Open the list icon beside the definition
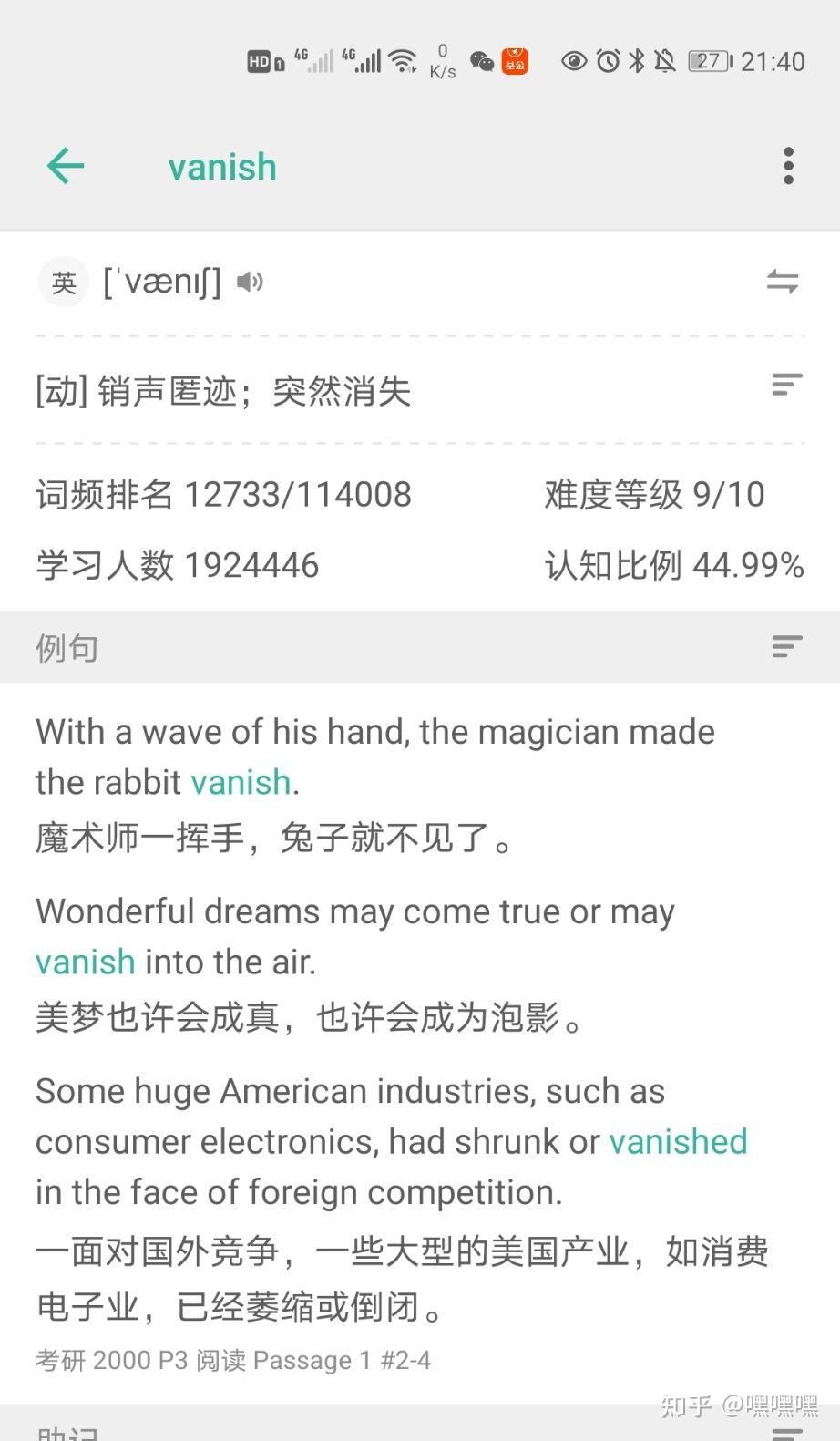 pyautogui.click(x=785, y=386)
